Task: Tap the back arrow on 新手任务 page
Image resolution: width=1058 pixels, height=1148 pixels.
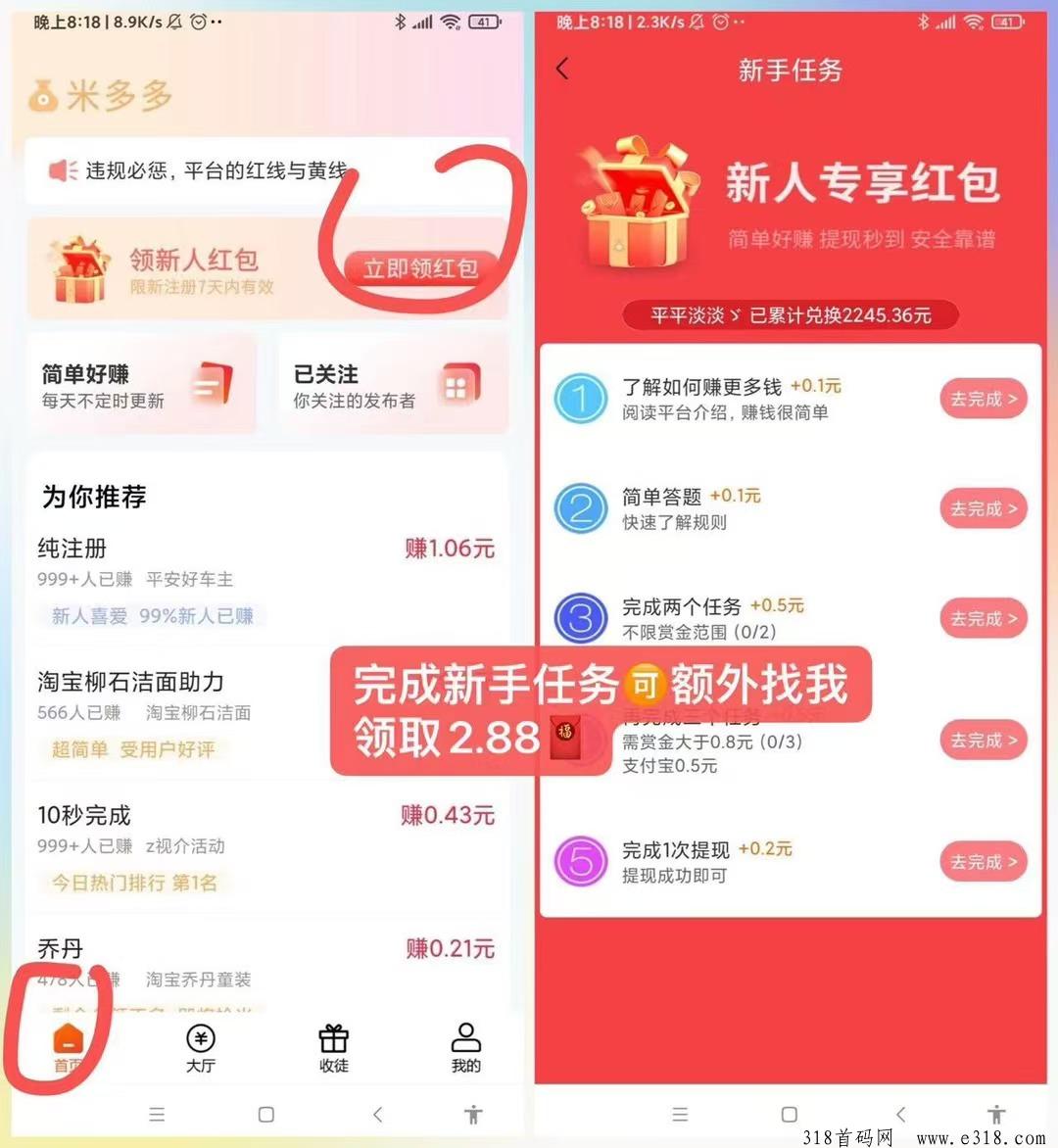Action: pos(561,69)
